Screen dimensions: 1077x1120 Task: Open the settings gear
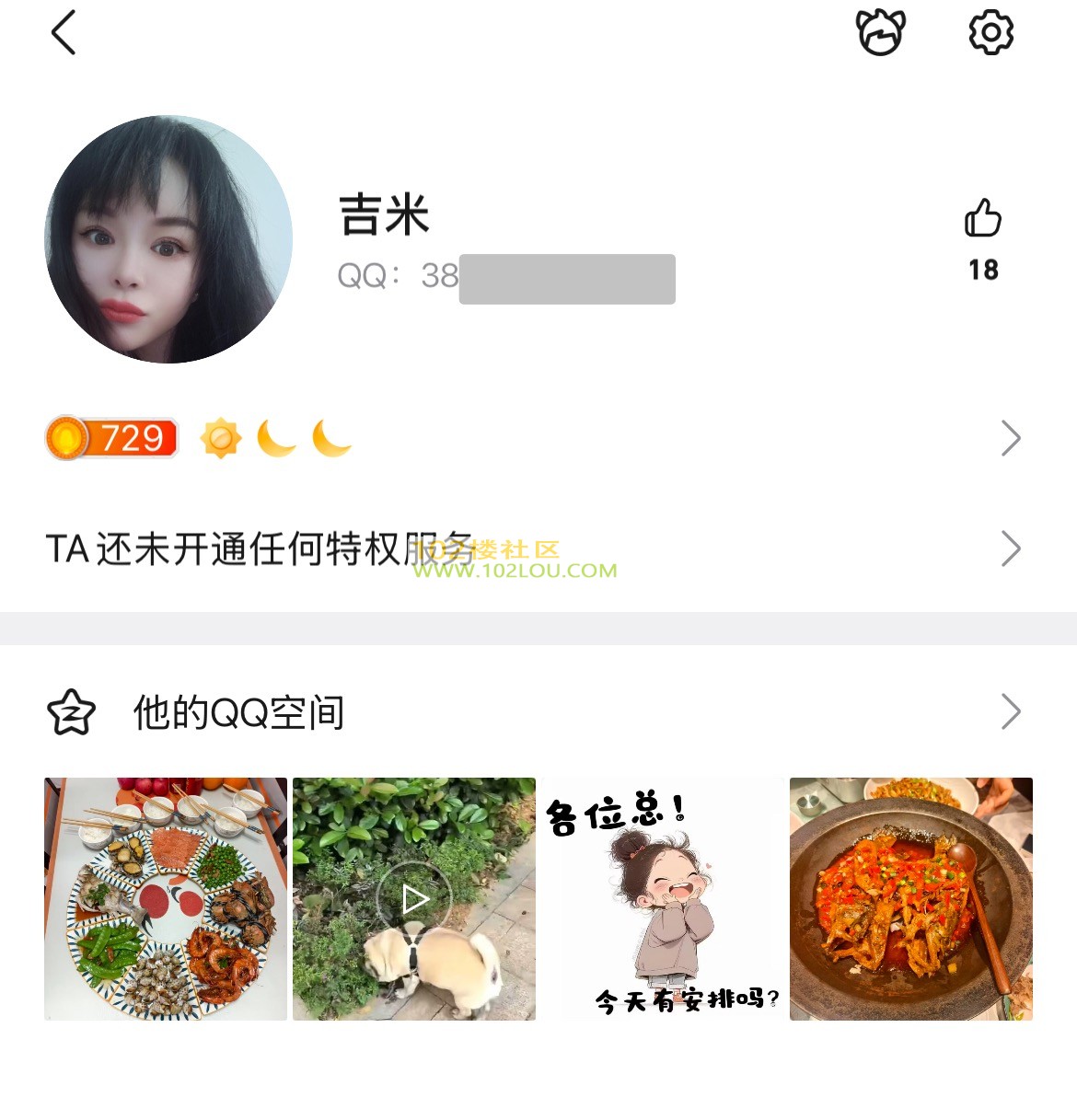990,33
